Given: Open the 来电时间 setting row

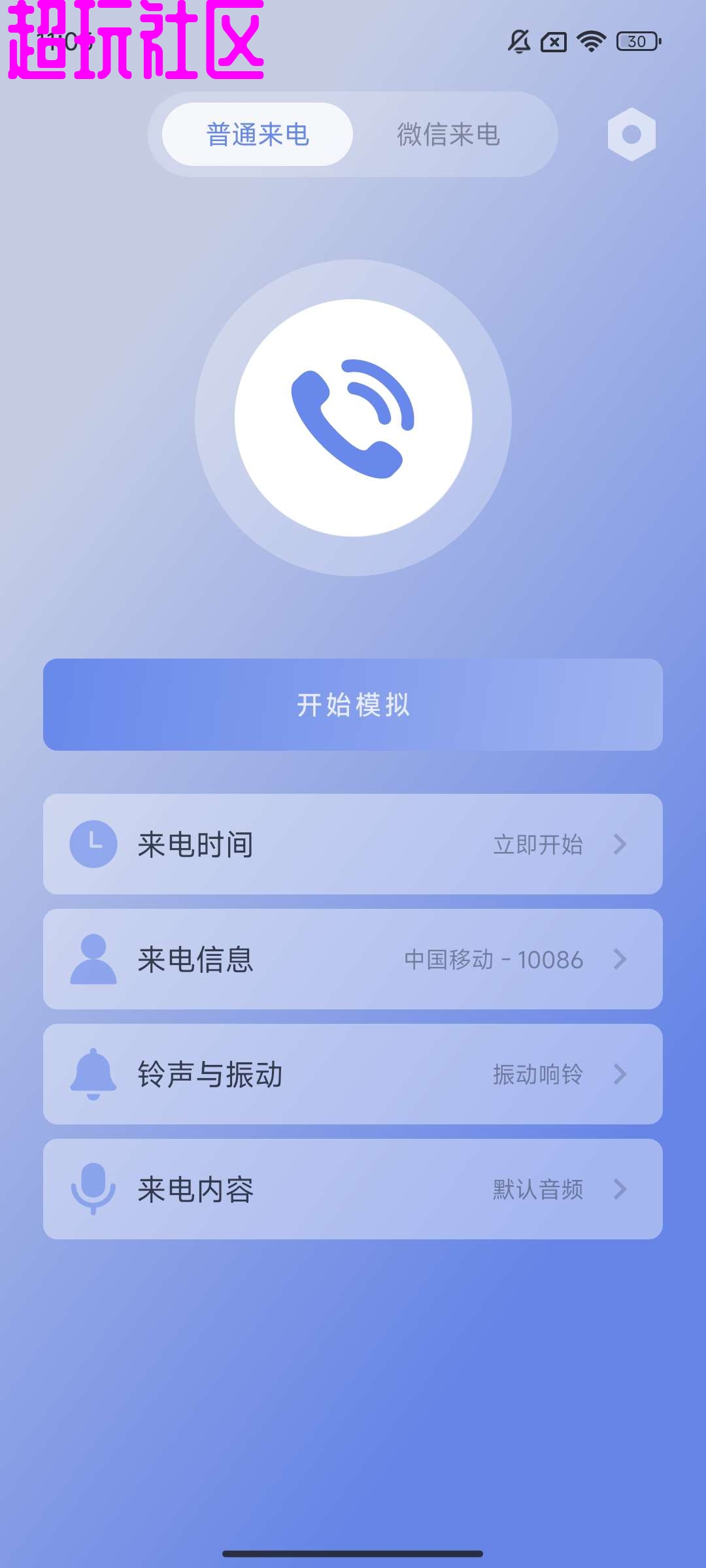Looking at the screenshot, I should pos(353,844).
